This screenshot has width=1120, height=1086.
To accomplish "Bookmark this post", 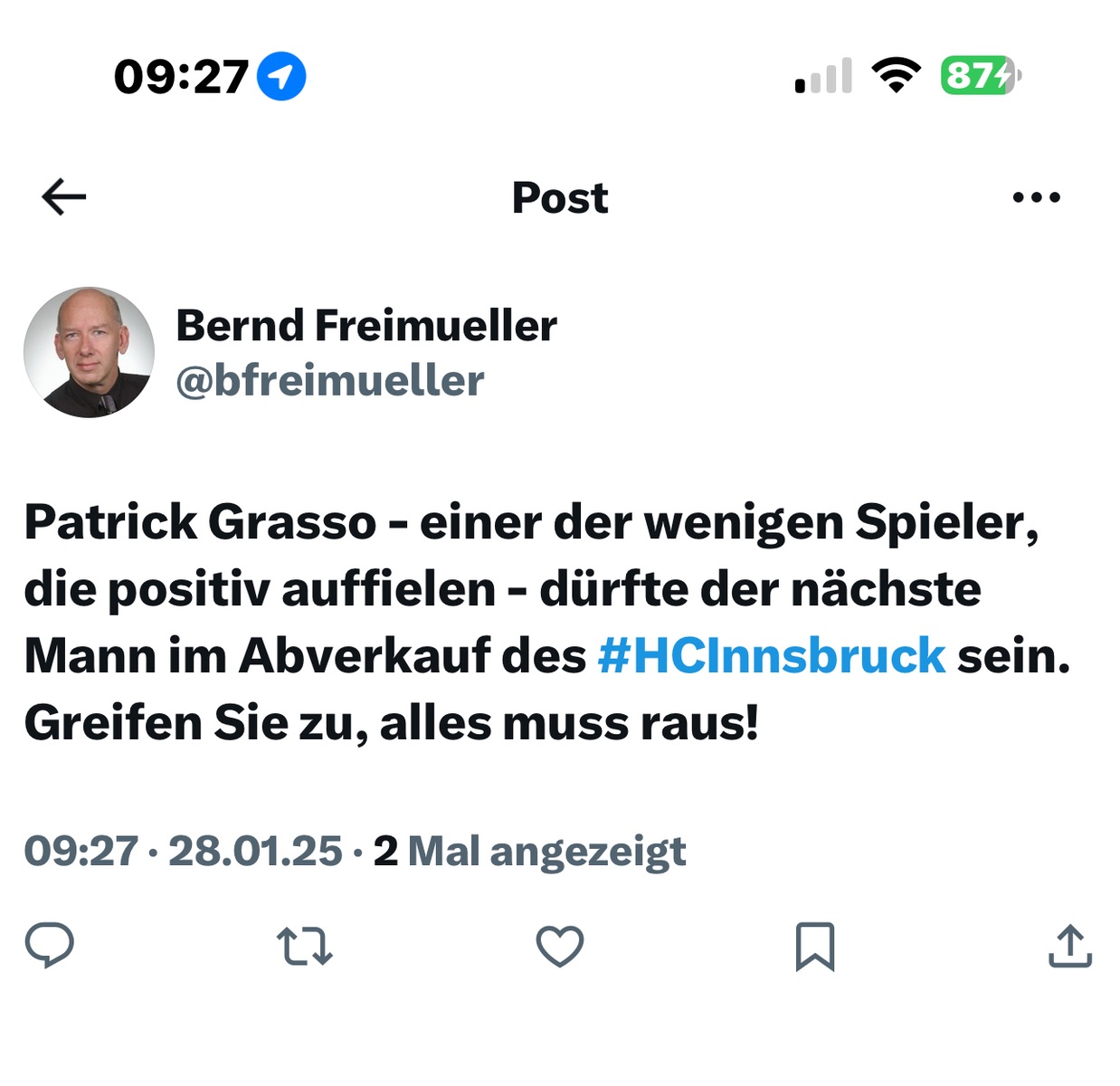I will (814, 946).
